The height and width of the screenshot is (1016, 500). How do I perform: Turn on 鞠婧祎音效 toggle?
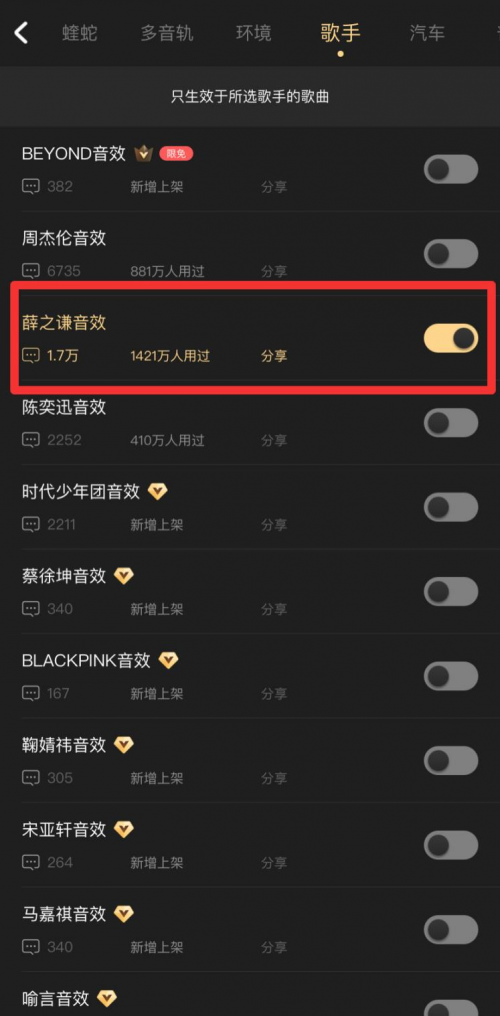451,760
